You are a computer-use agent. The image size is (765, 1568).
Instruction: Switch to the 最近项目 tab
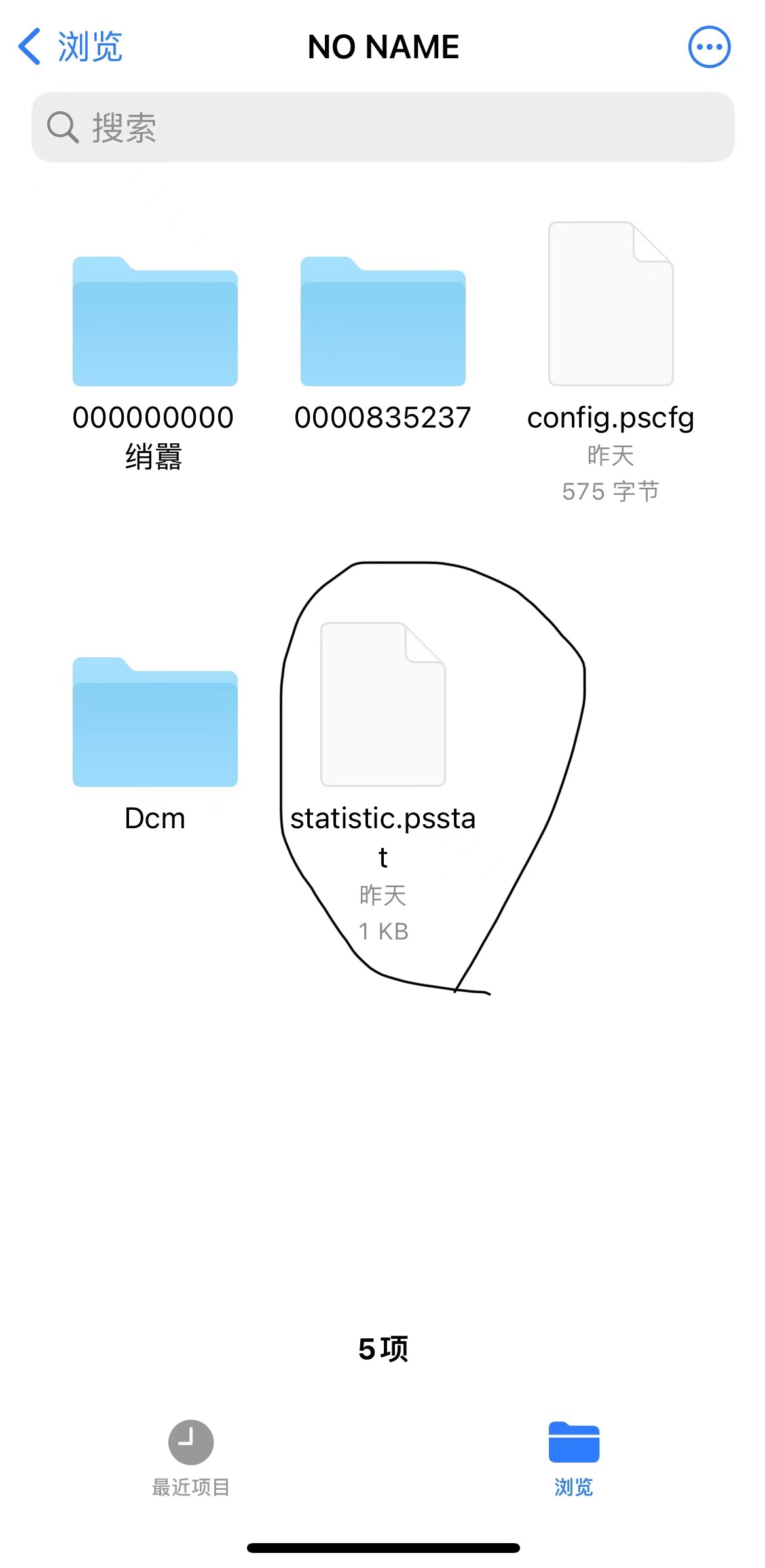(191, 1455)
